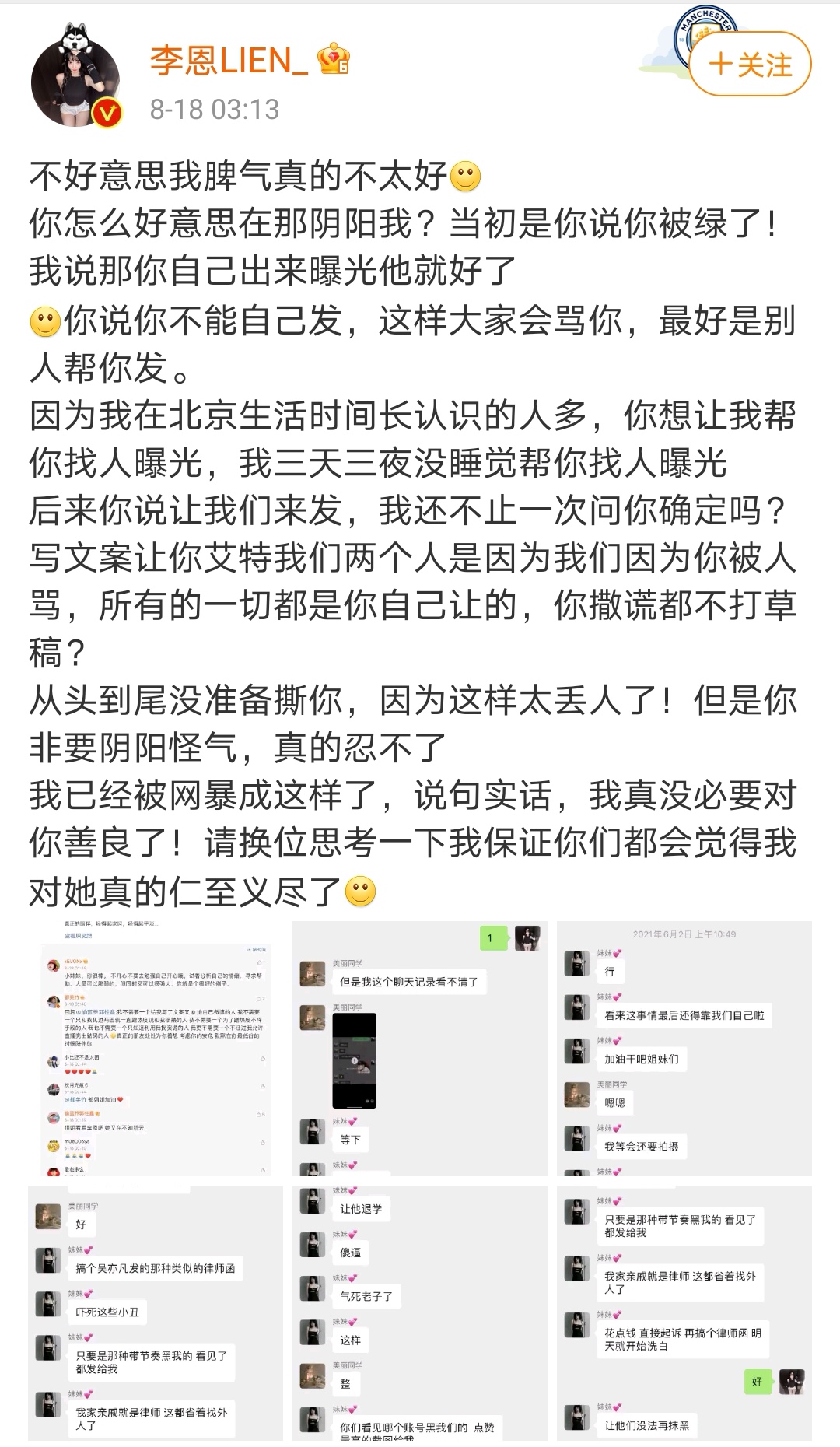840x1447 pixels.
Task: View the image starting with 让他退学
Action: coord(420,1312)
